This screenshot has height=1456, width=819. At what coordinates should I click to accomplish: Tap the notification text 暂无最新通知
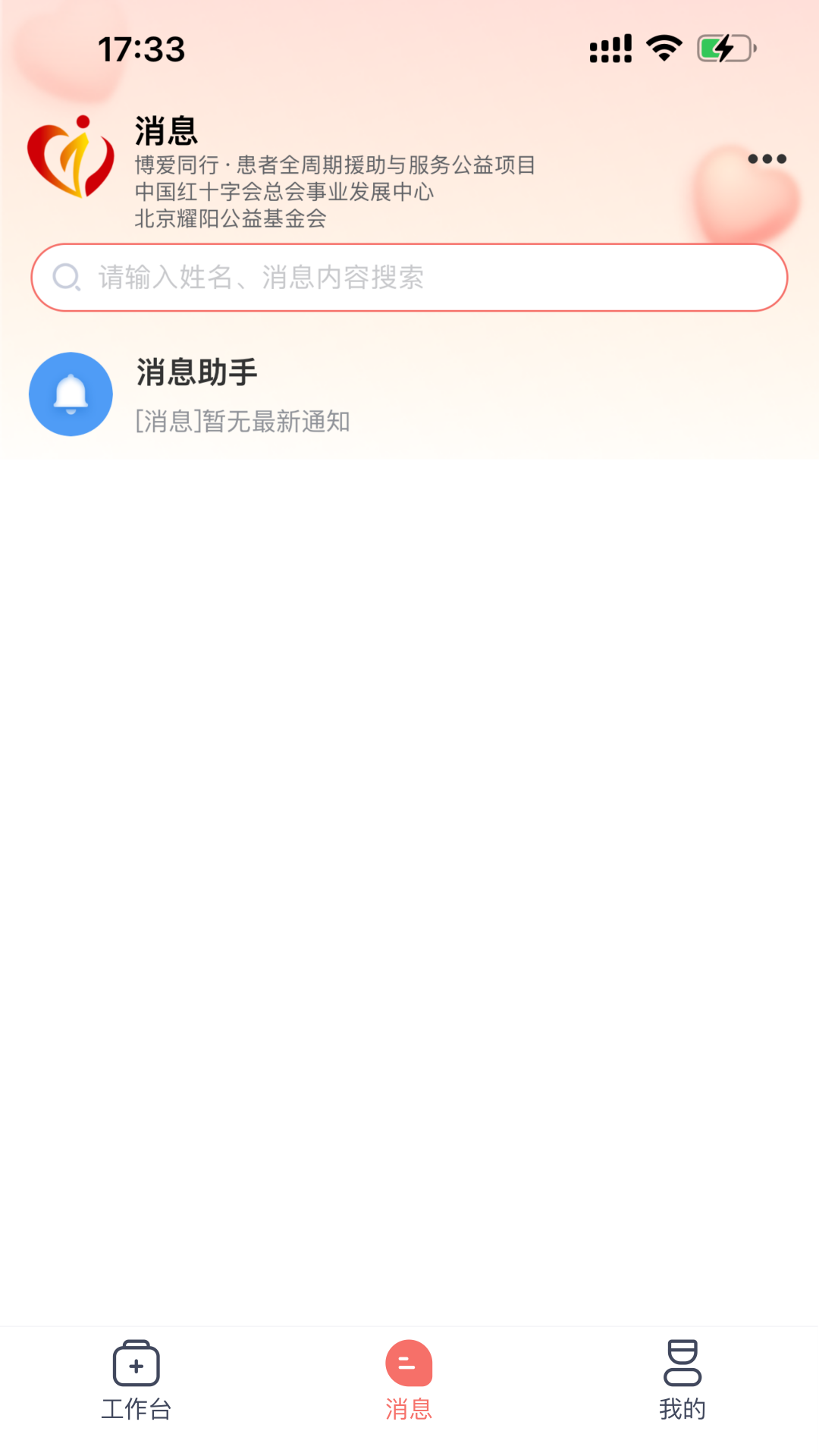pyautogui.click(x=243, y=422)
